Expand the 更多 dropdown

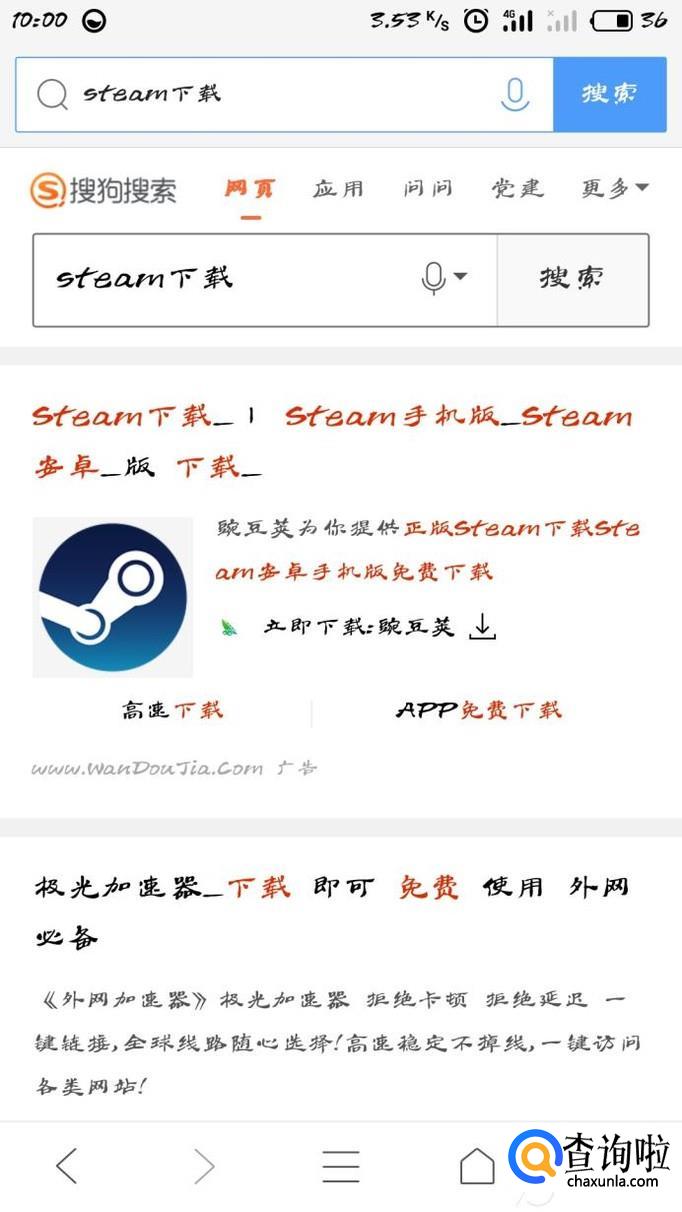tap(615, 188)
